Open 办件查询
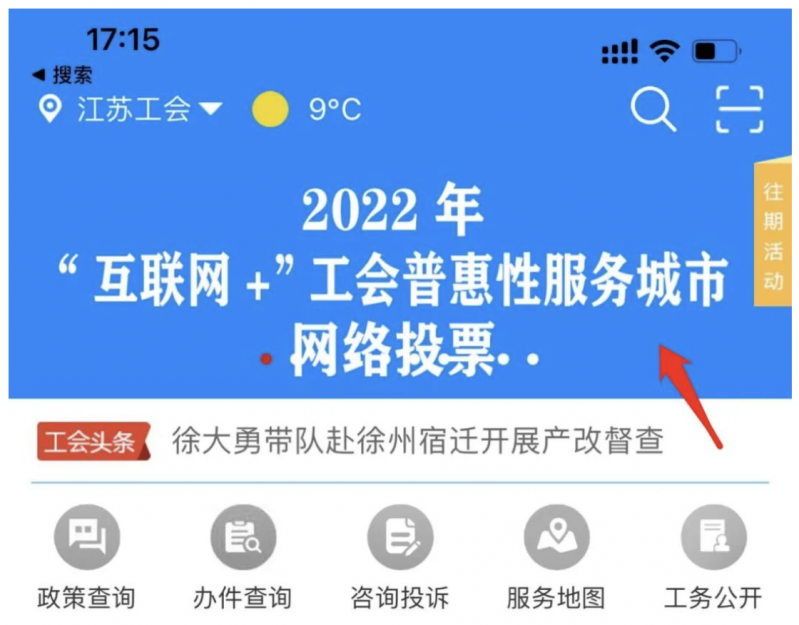The image size is (799, 625). [242, 554]
